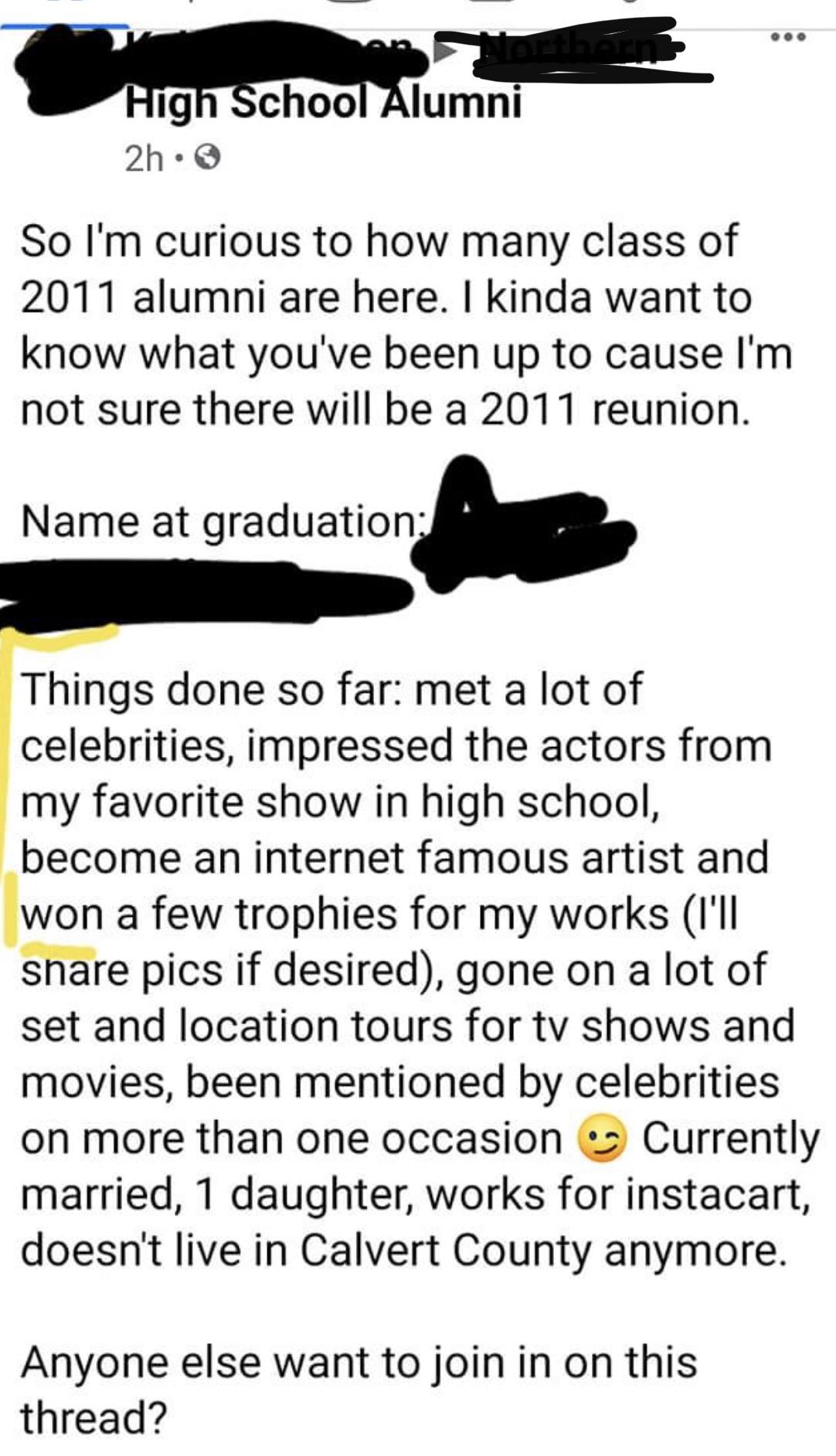Open the post's three-dot overflow menu

[x=787, y=37]
